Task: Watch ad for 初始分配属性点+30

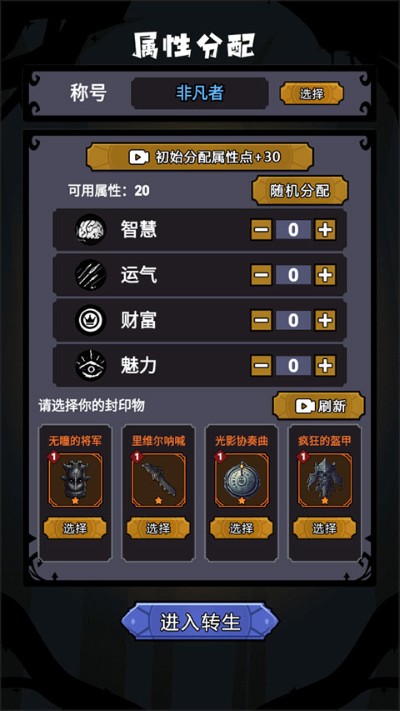Action: point(200,157)
